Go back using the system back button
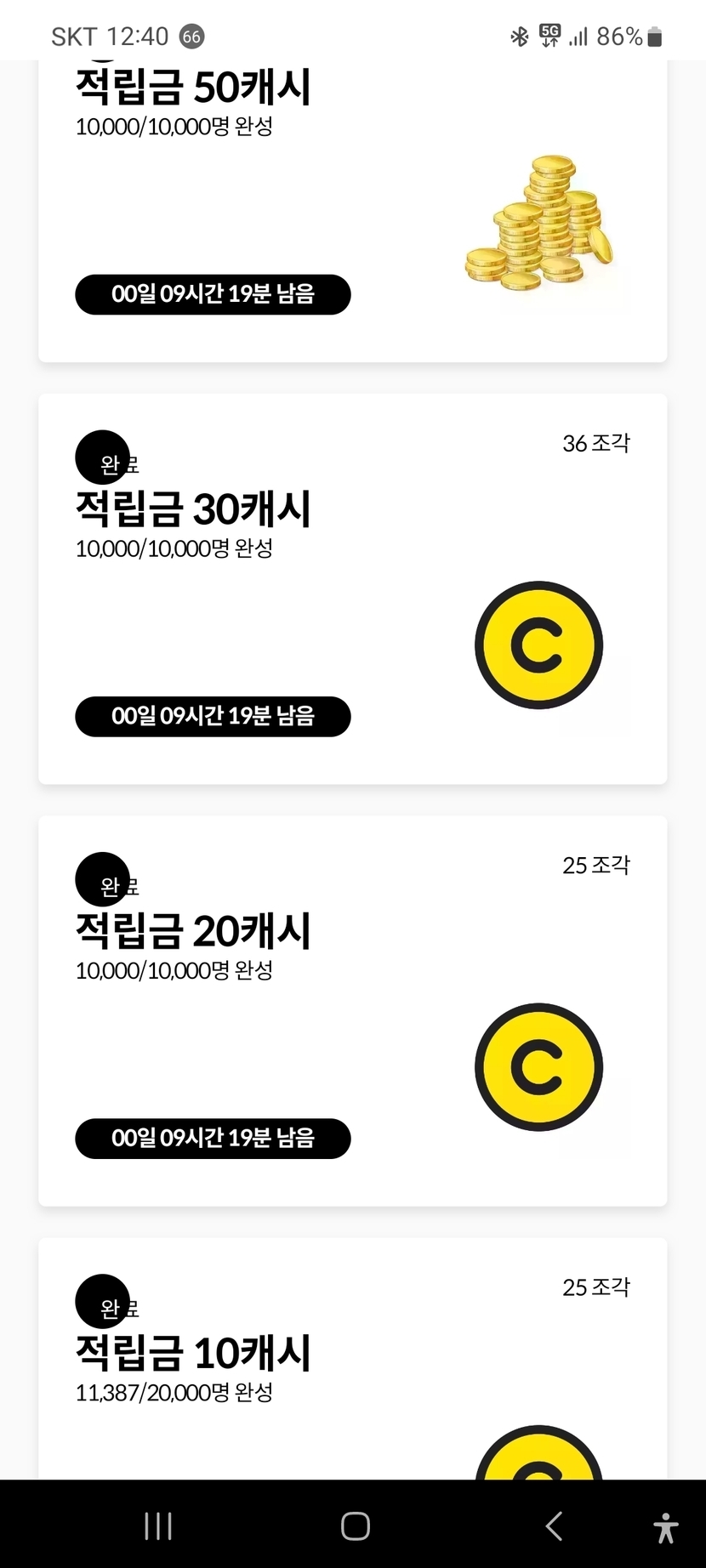Screen dimensions: 706x1568 pyautogui.click(x=554, y=1525)
